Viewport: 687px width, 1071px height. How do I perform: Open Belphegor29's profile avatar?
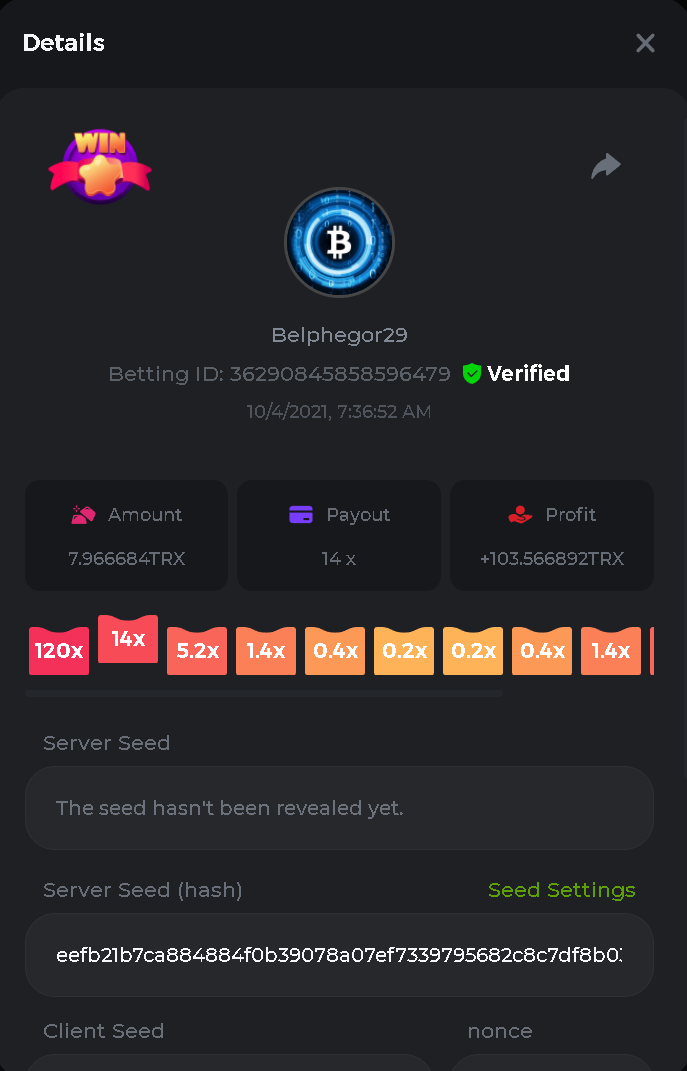click(x=339, y=242)
